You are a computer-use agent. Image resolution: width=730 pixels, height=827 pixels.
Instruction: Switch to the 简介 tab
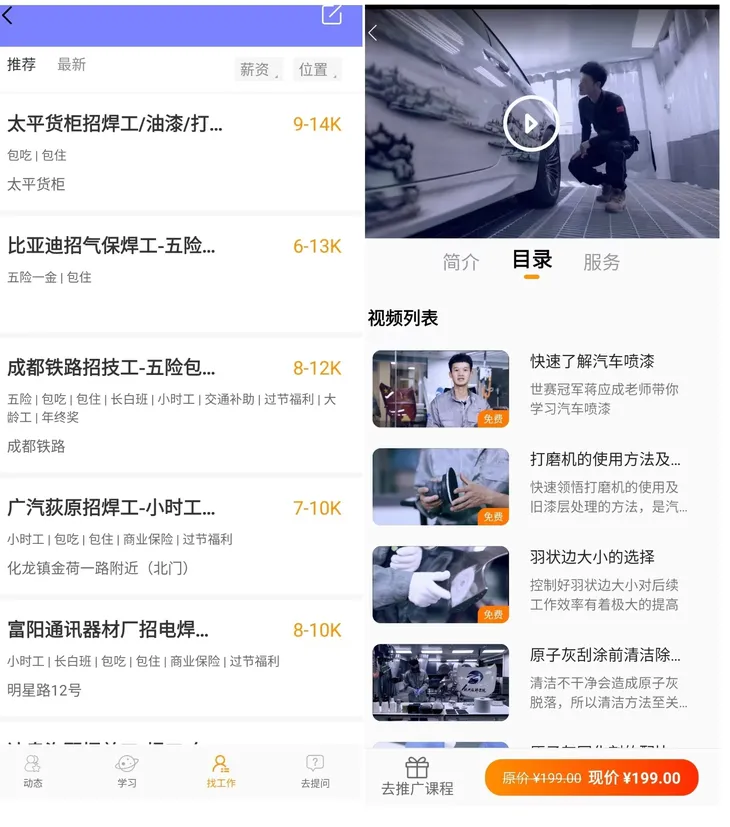click(461, 262)
